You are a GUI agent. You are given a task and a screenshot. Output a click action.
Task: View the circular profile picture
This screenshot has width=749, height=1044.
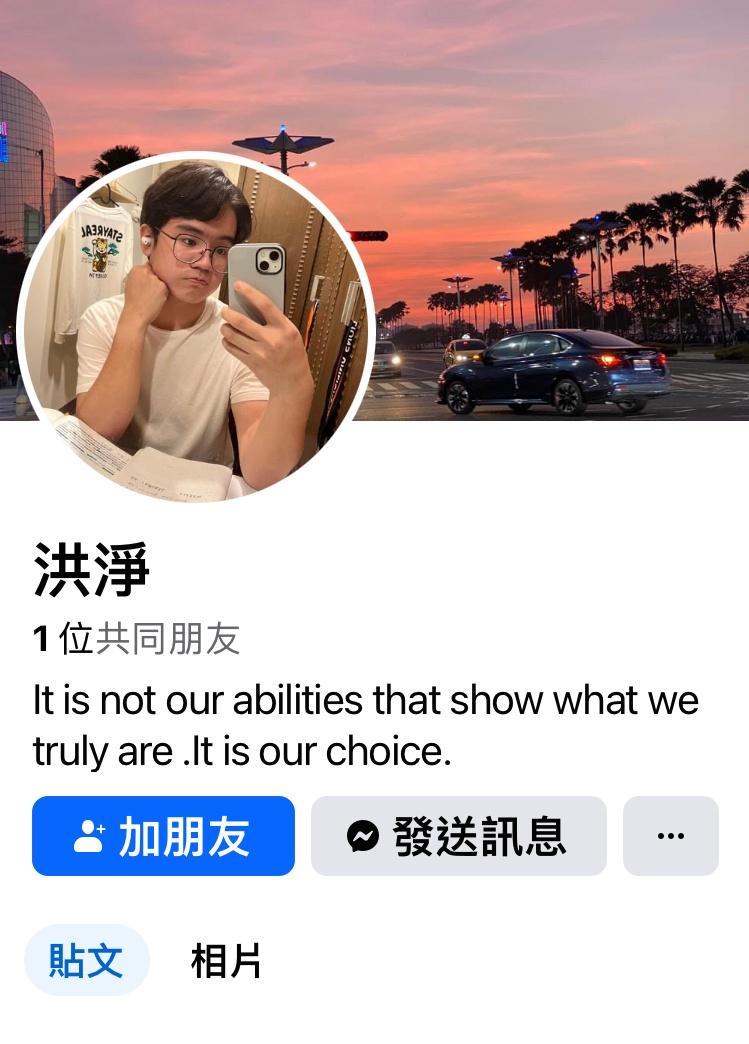pyautogui.click(x=196, y=328)
